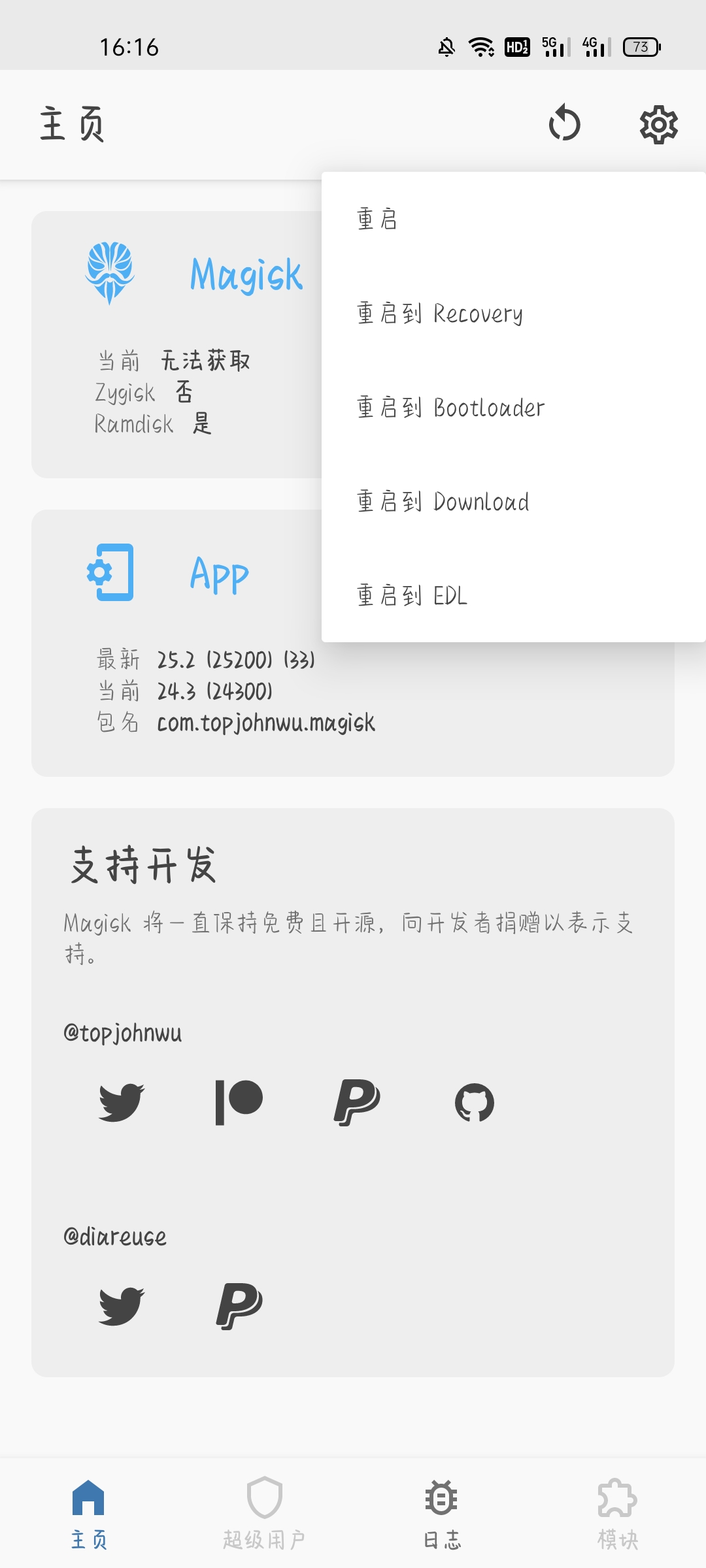Open topjohnwu's PayPal donation link
The height and width of the screenshot is (1568, 706).
pyautogui.click(x=357, y=1103)
